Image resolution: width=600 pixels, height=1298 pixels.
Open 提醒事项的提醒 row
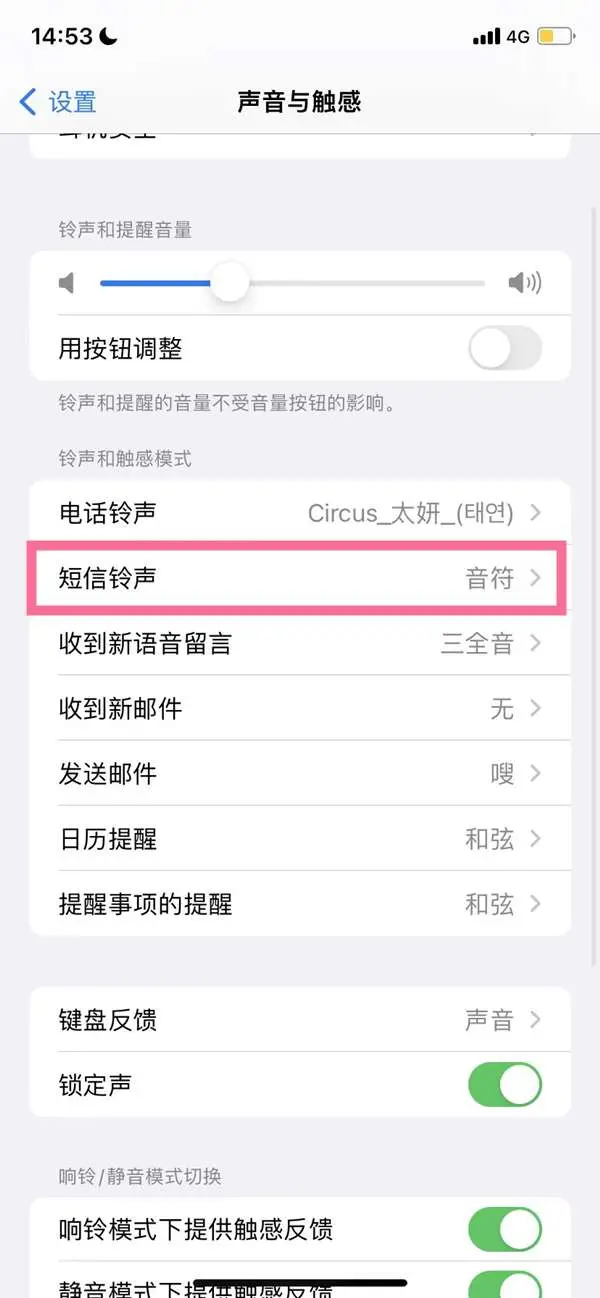[300, 904]
